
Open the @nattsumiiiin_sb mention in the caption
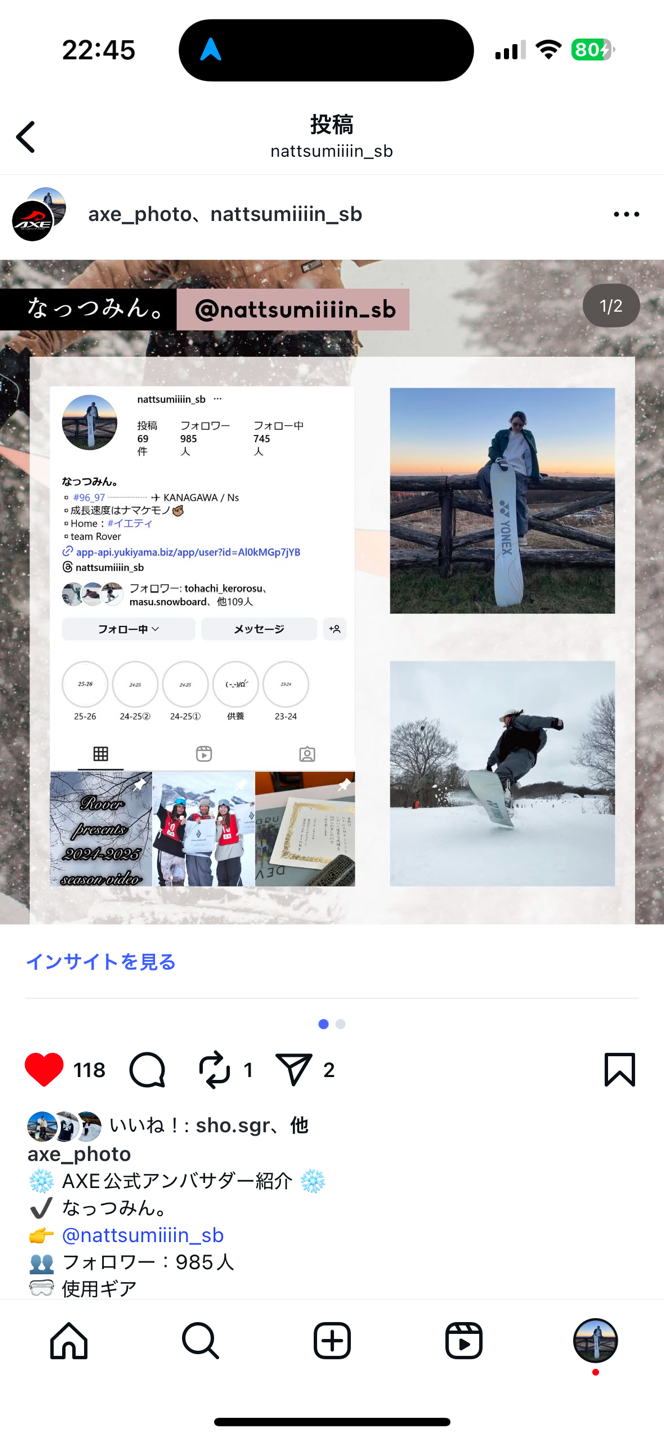(x=142, y=1235)
